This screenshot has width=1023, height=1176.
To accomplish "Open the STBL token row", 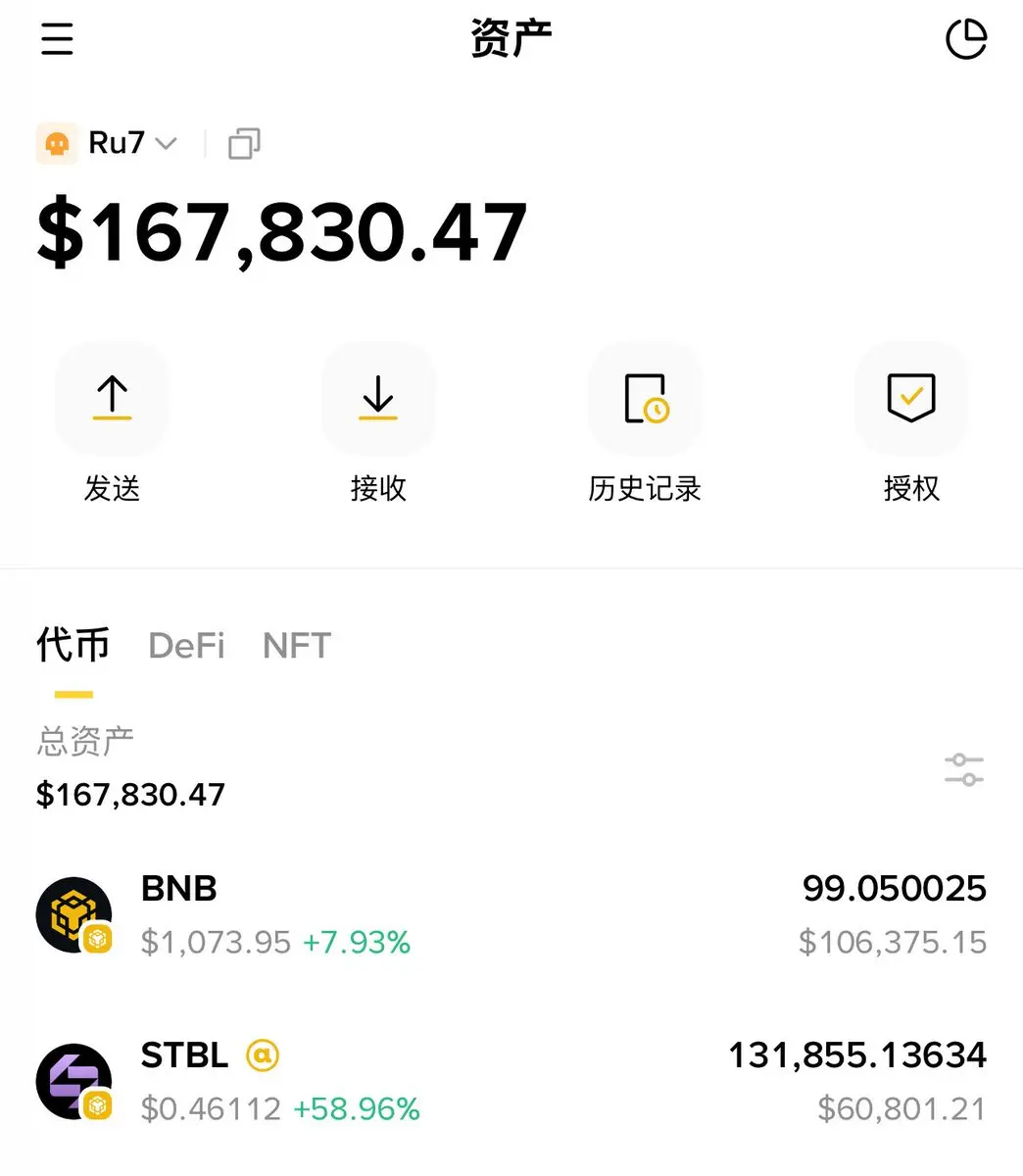I will pos(510,1081).
